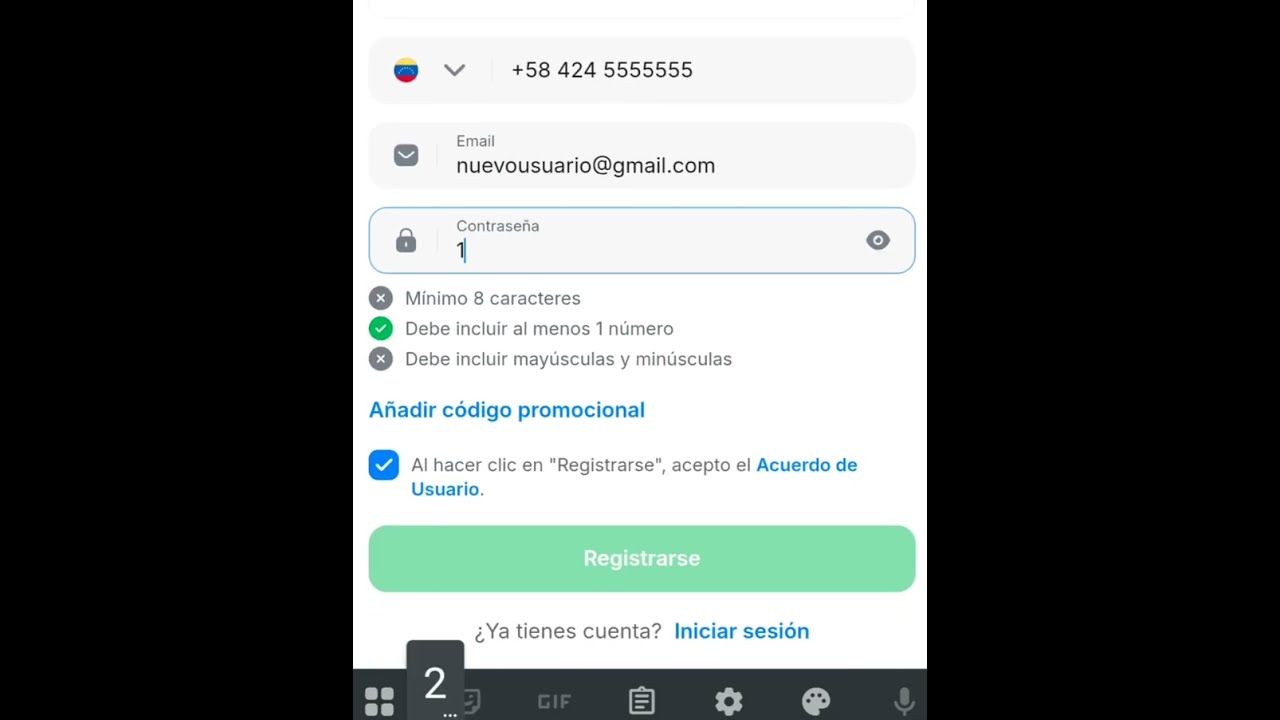Image resolution: width=1280 pixels, height=720 pixels.
Task: Go to Iniciar sesión
Action: click(x=741, y=631)
